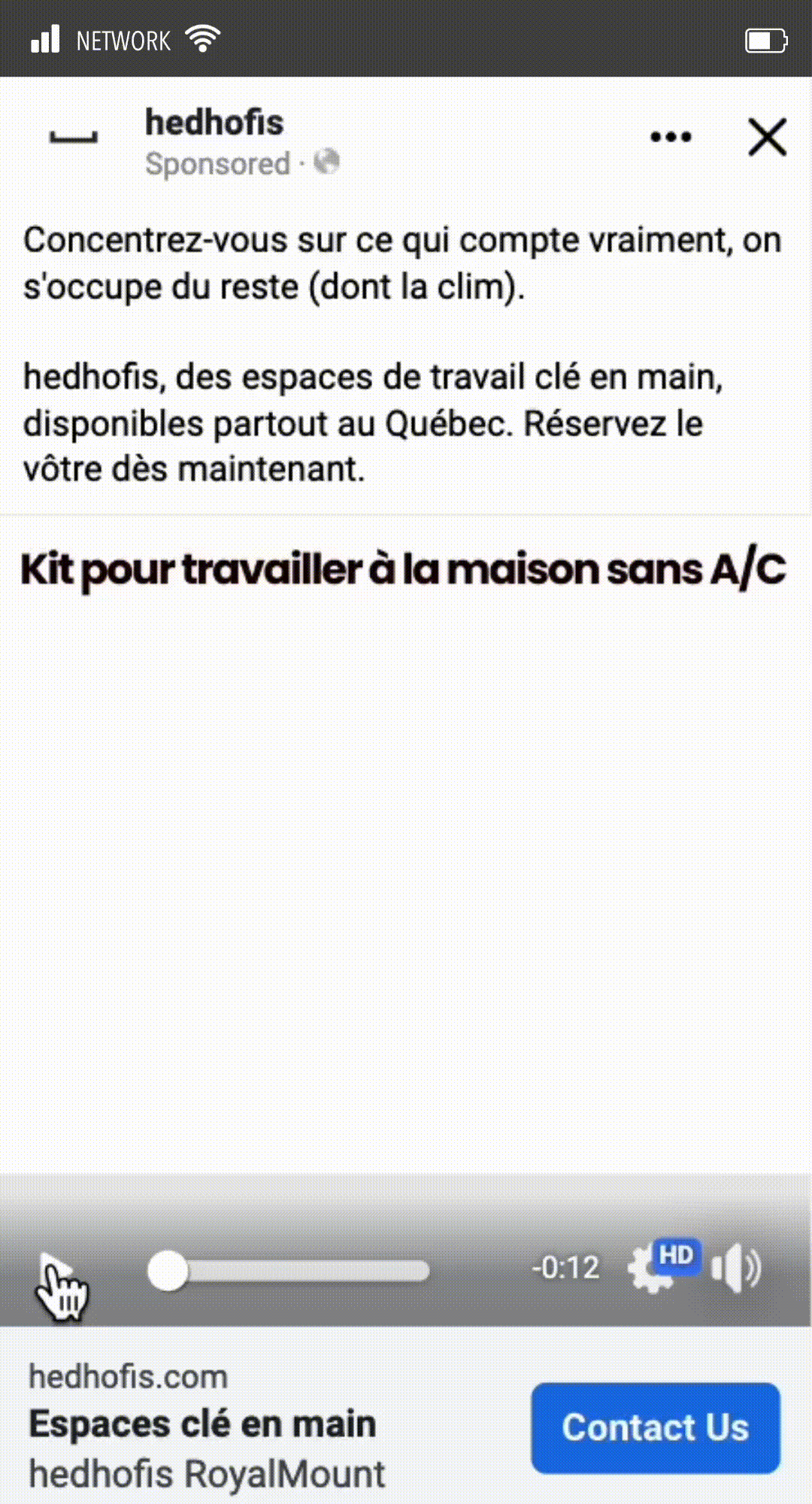Open the three-dot options menu
The image size is (812, 1504).
pyautogui.click(x=671, y=137)
